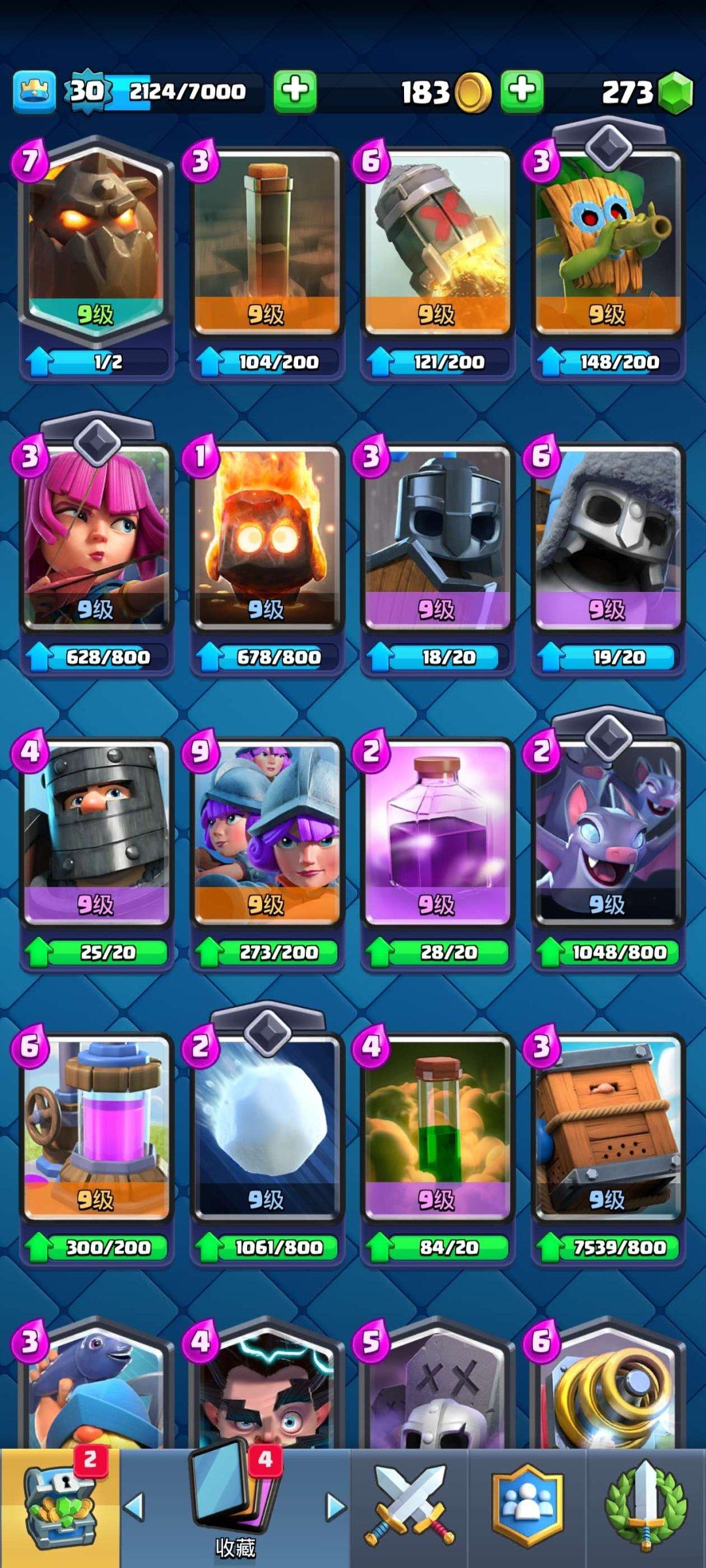Tap the left arrow beside the 收藏 tab
The image size is (706, 1568).
(x=135, y=1507)
